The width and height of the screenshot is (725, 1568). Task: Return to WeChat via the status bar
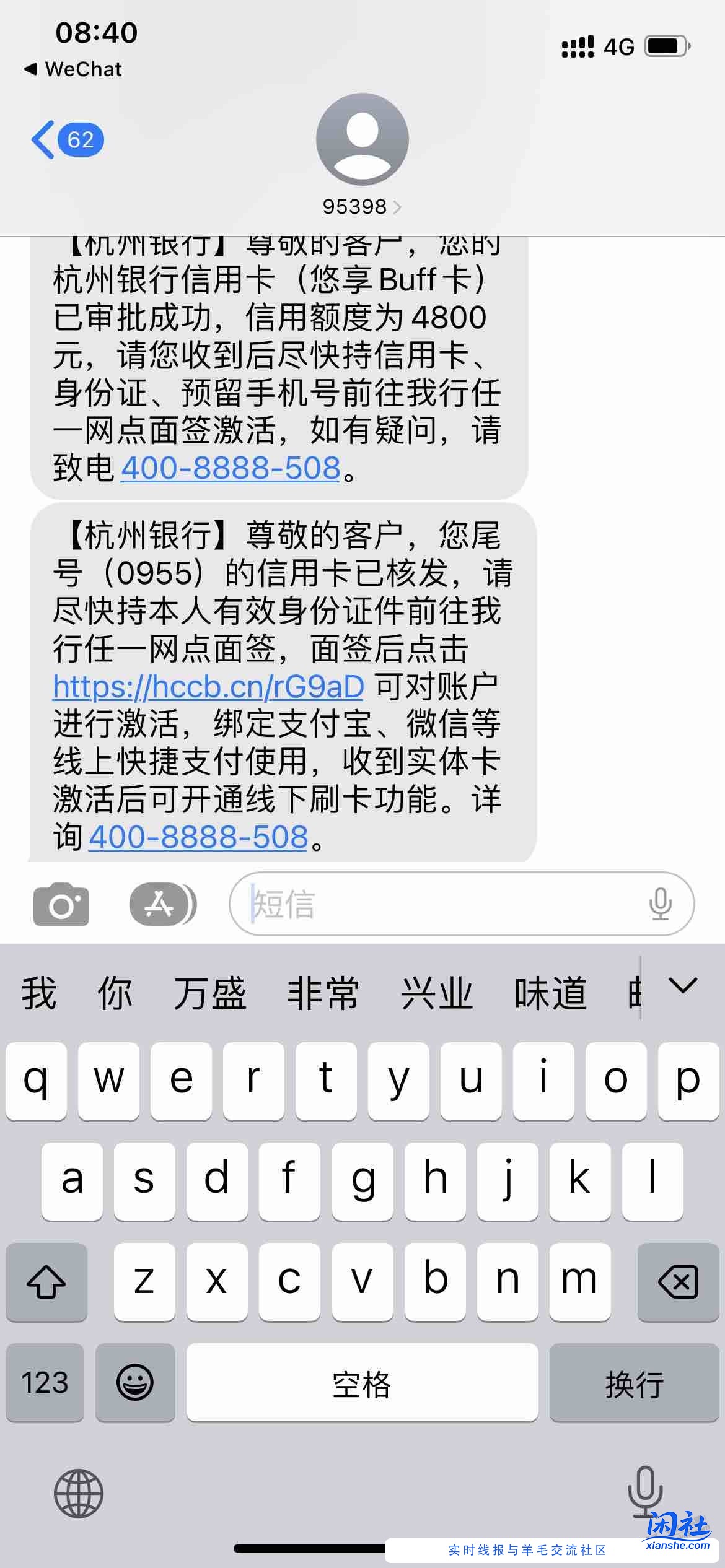click(73, 69)
